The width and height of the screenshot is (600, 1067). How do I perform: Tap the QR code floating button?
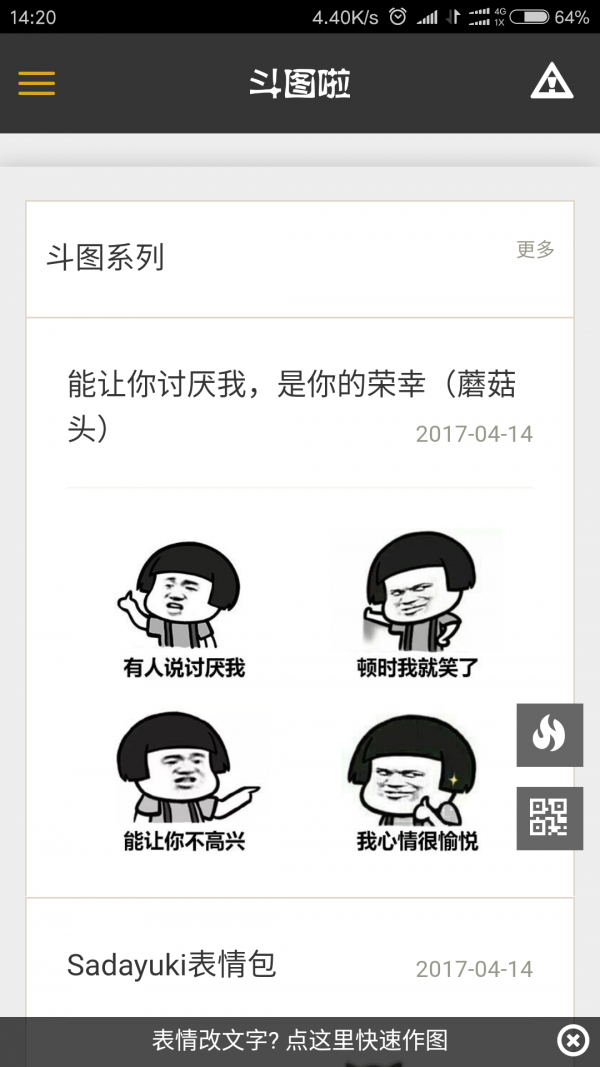[549, 818]
